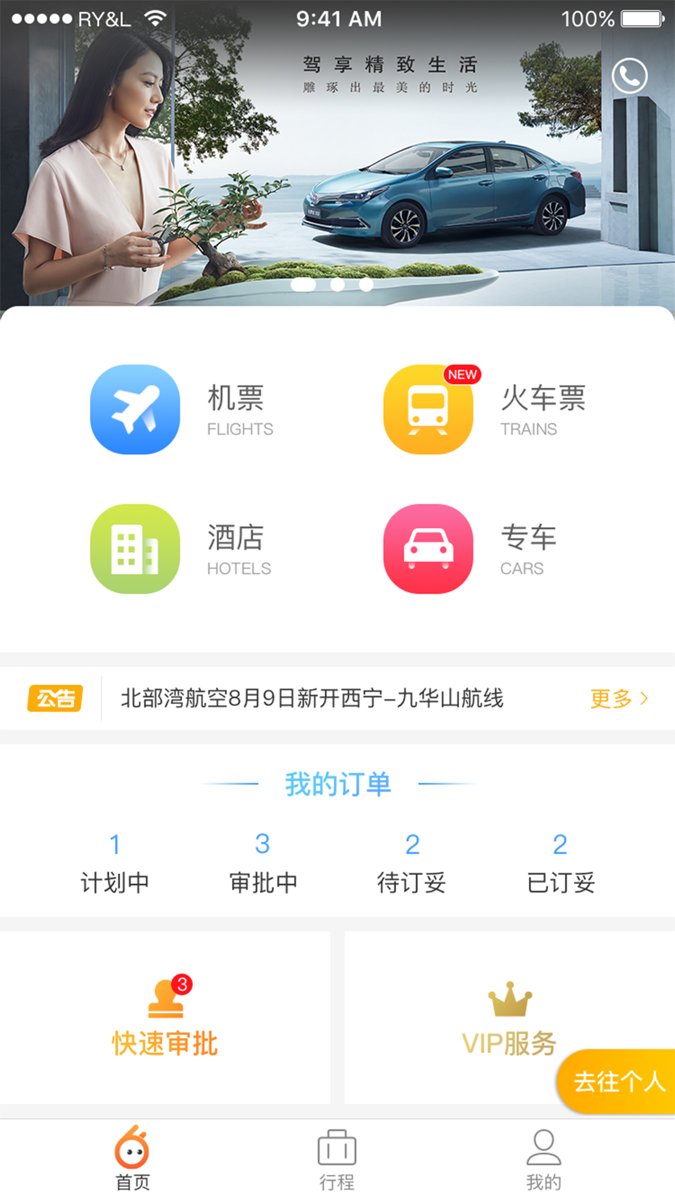Switch to the 行程 tab

[337, 1160]
